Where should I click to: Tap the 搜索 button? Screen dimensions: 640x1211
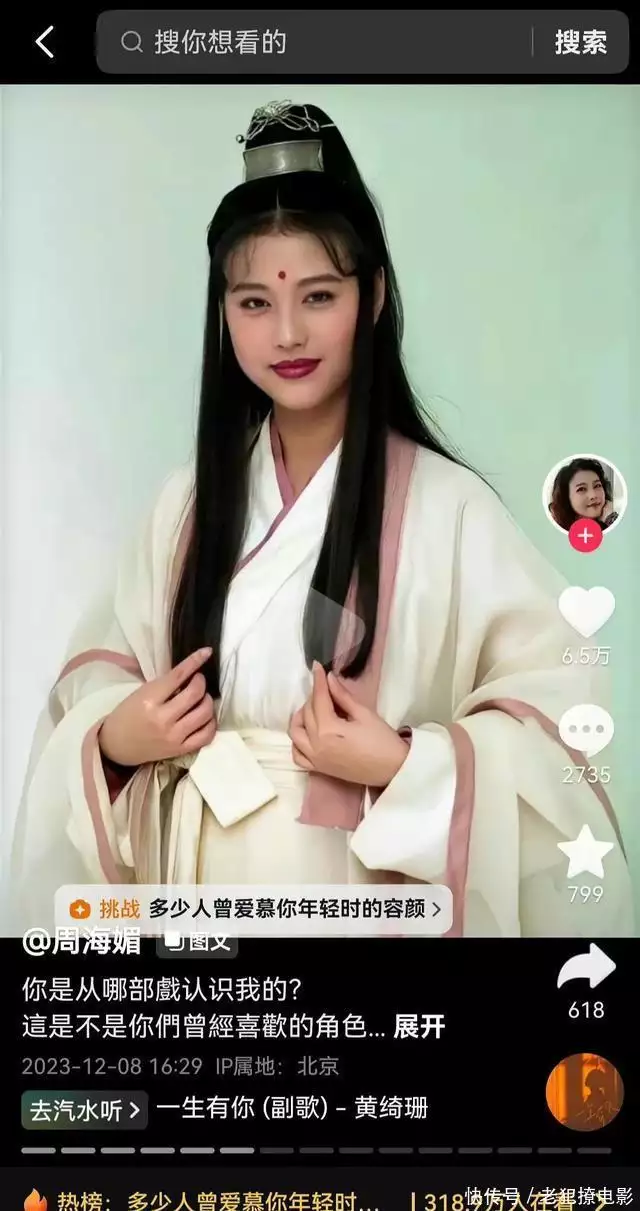point(580,42)
